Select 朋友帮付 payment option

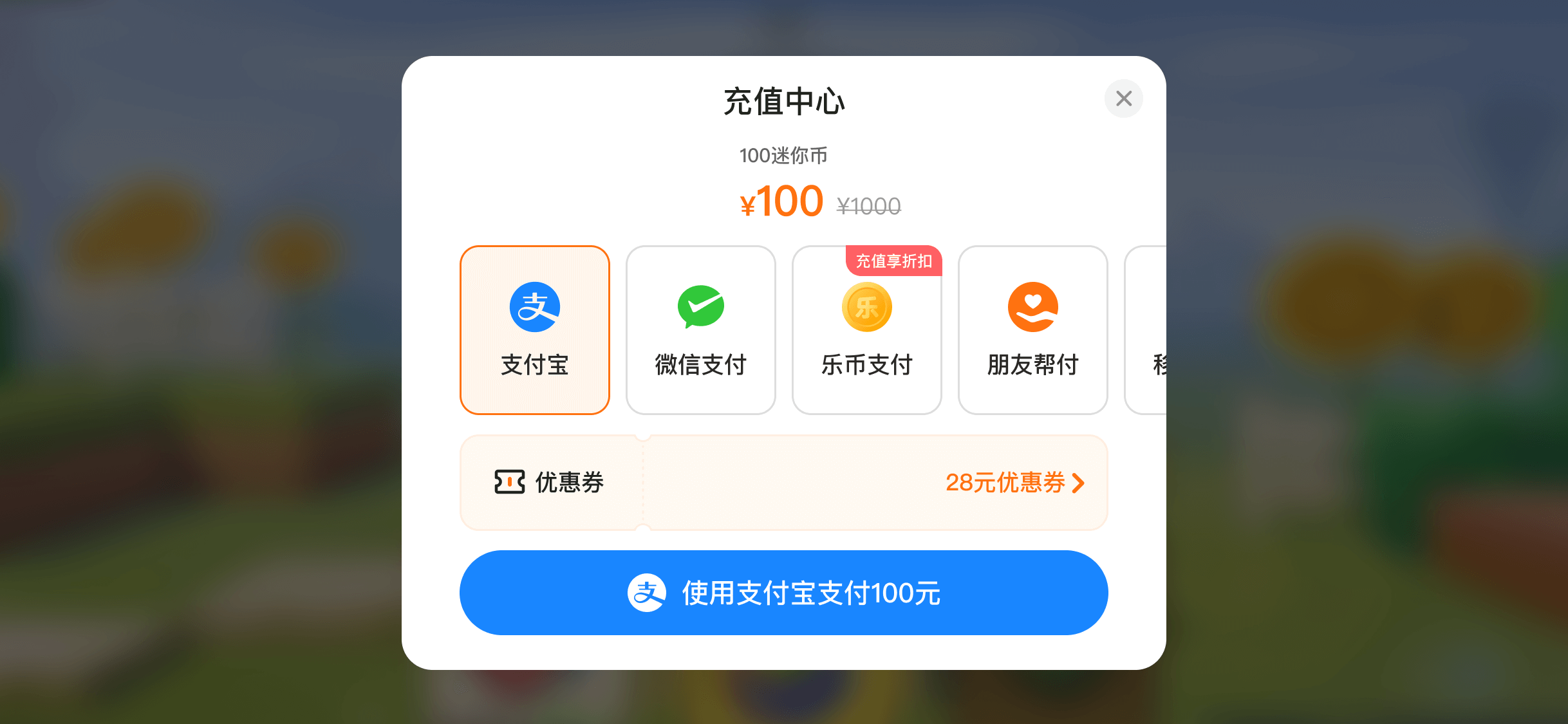1032,330
